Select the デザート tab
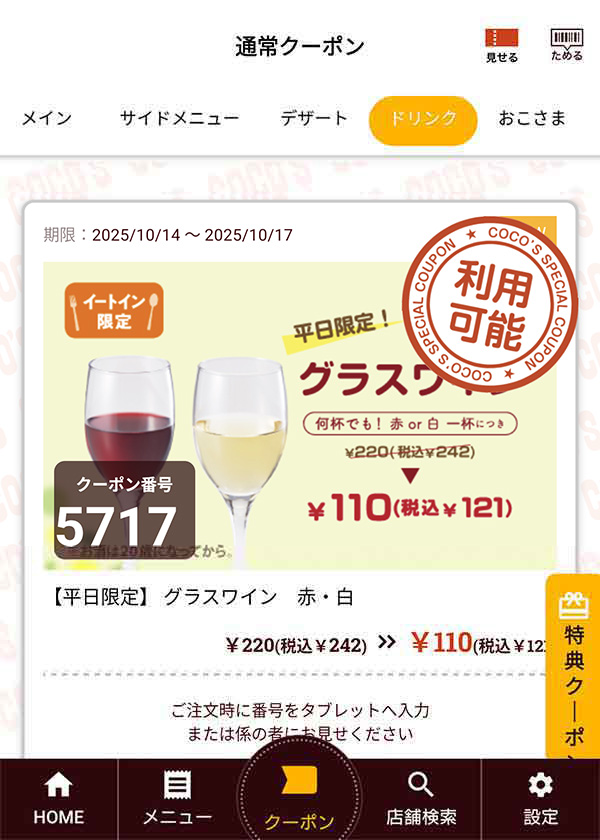 [314, 118]
